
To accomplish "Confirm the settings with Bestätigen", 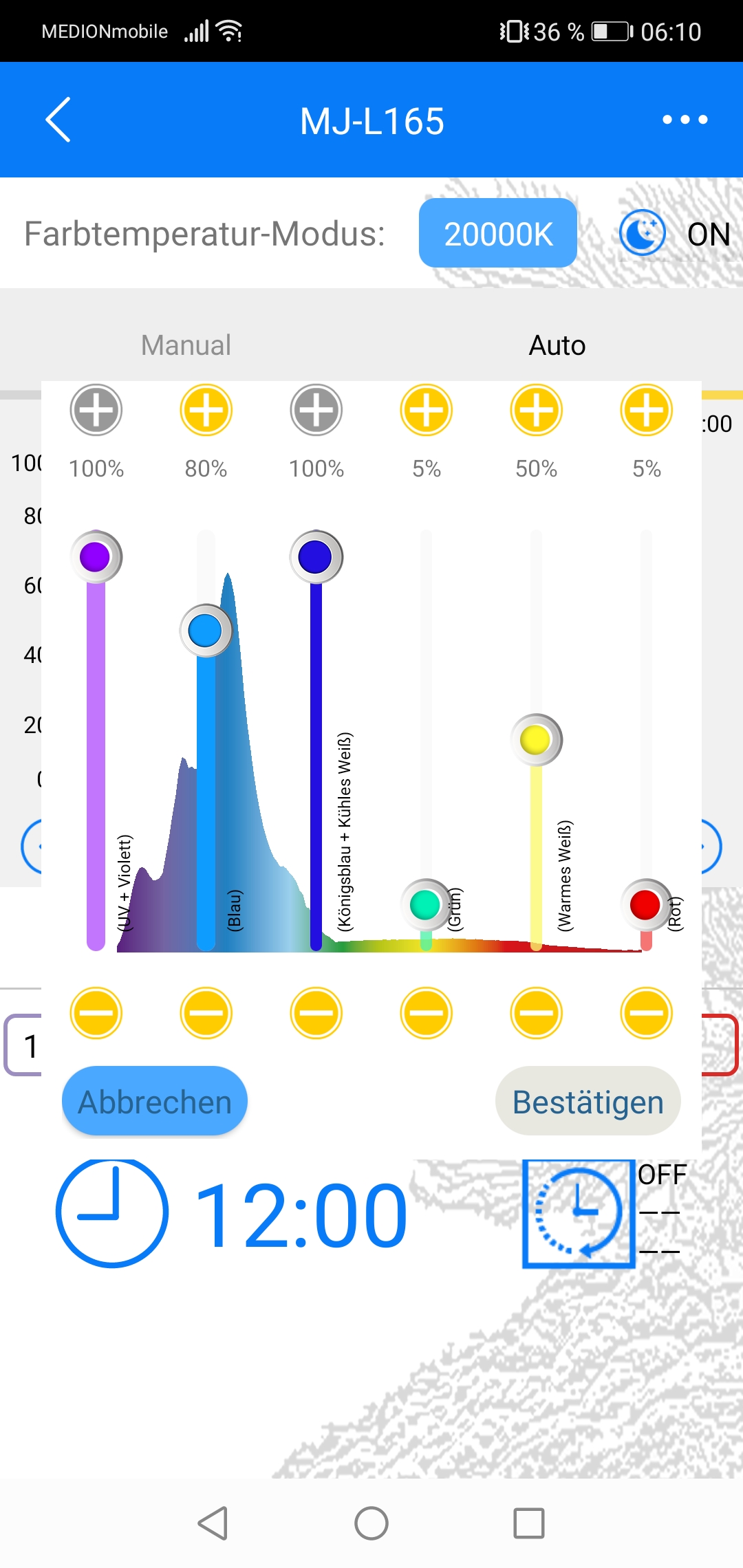I will click(x=588, y=1101).
